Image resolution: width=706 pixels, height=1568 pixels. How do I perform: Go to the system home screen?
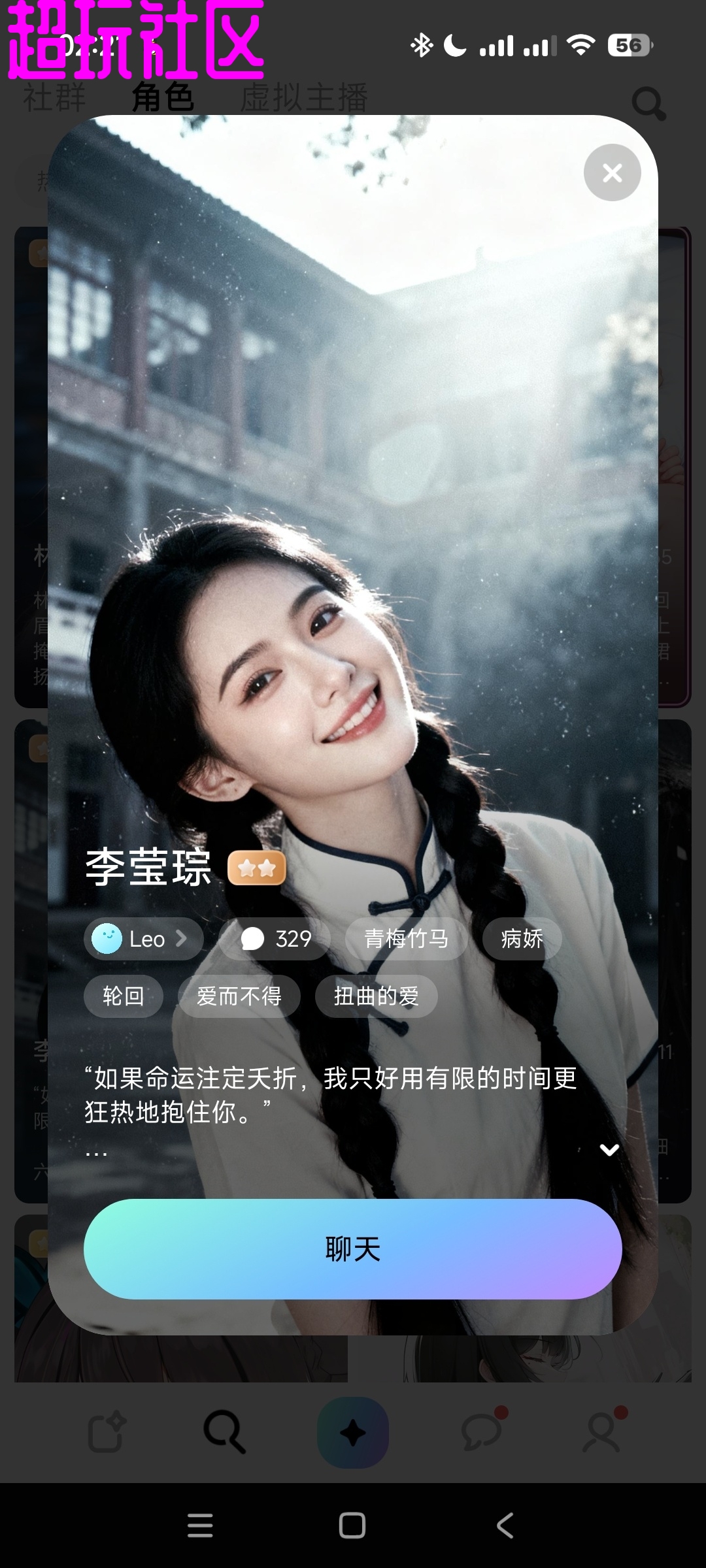point(352,1526)
